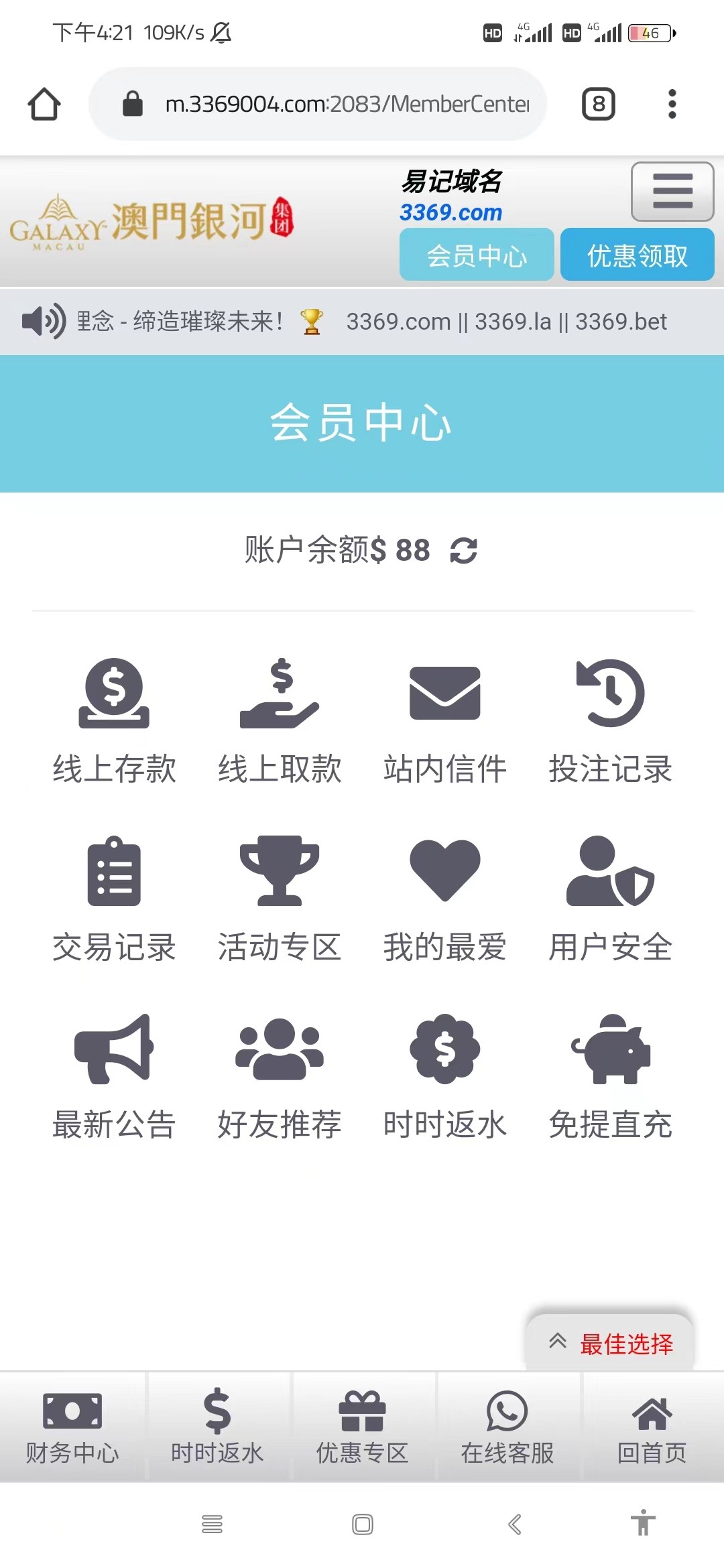The width and height of the screenshot is (724, 1568).
Task: View 最新公告 latest announcements
Action: (x=114, y=1075)
